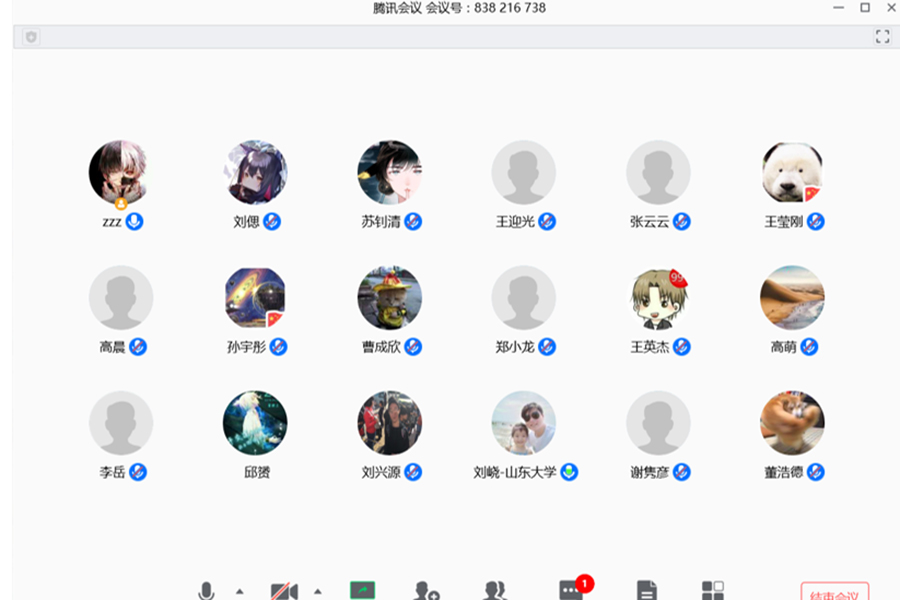Select participant 王英杰

click(x=658, y=298)
